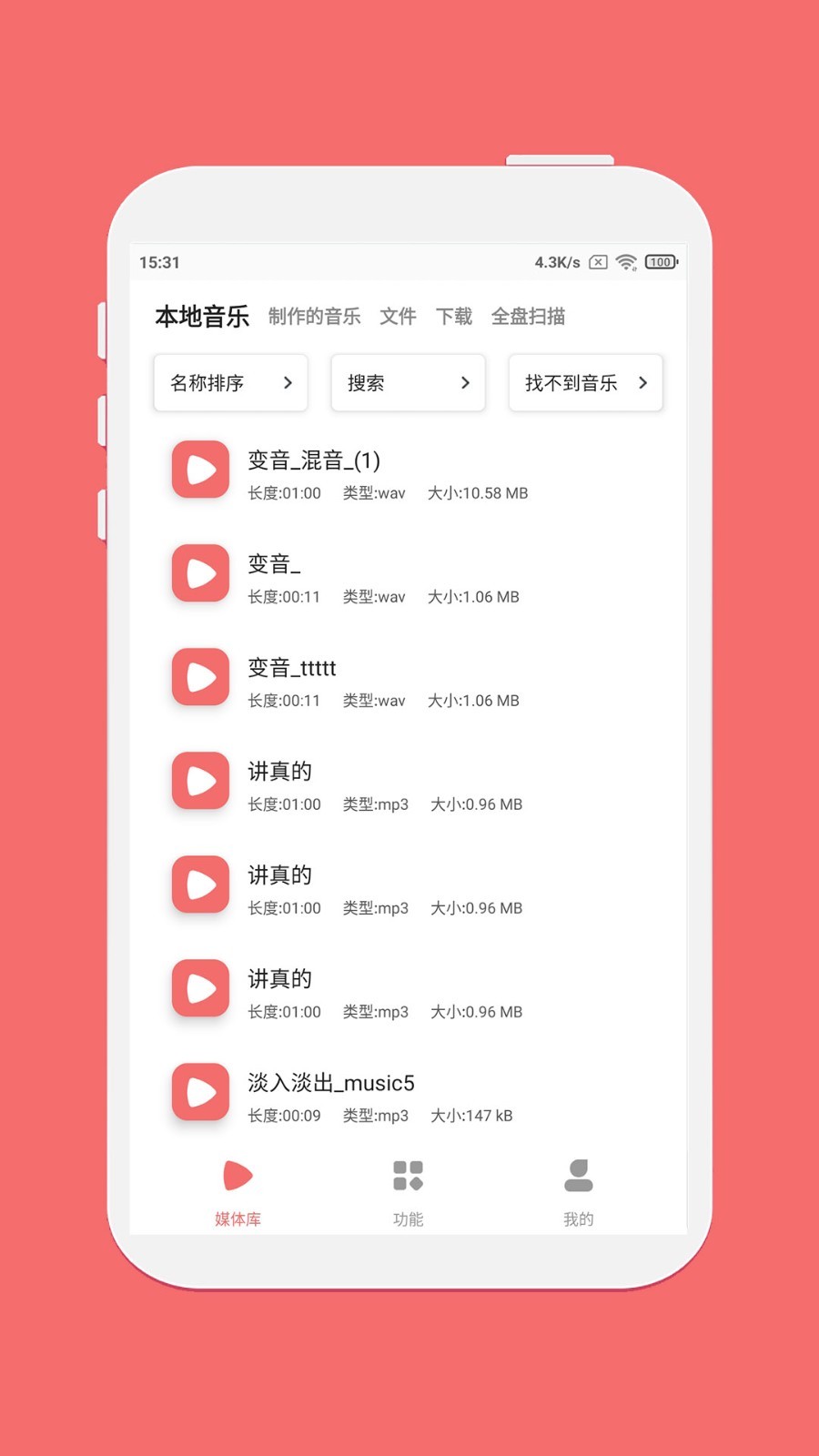Expand the 名称排序 sort options
This screenshot has height=1456, width=819.
(229, 383)
